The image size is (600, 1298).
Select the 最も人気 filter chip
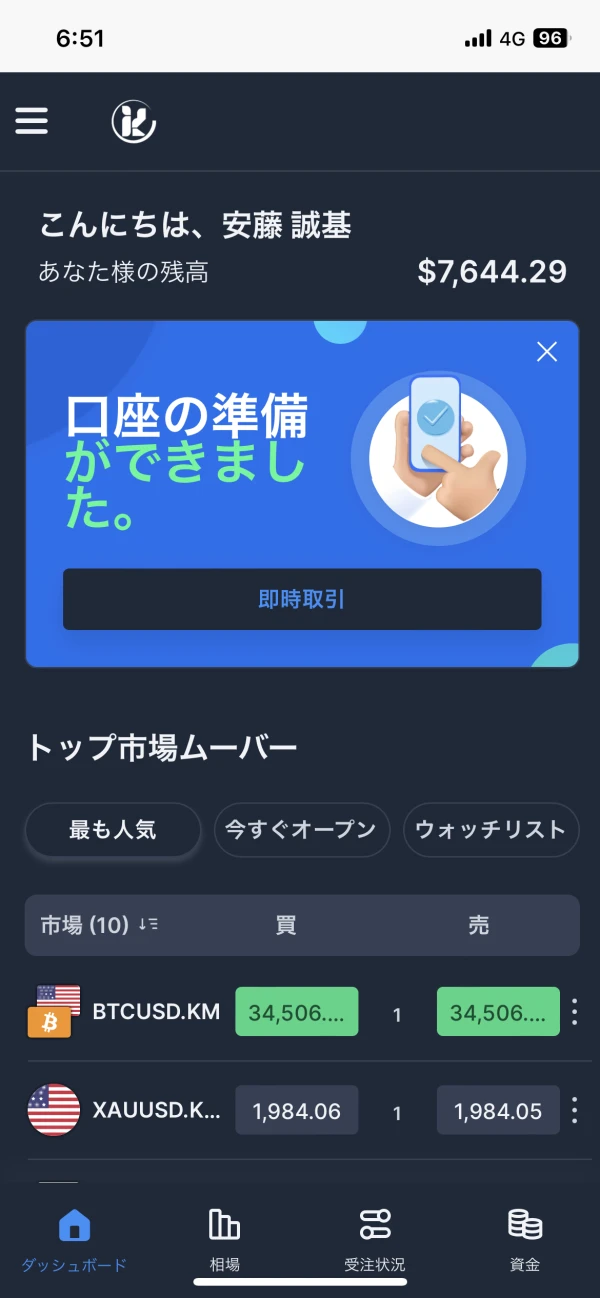tap(113, 830)
